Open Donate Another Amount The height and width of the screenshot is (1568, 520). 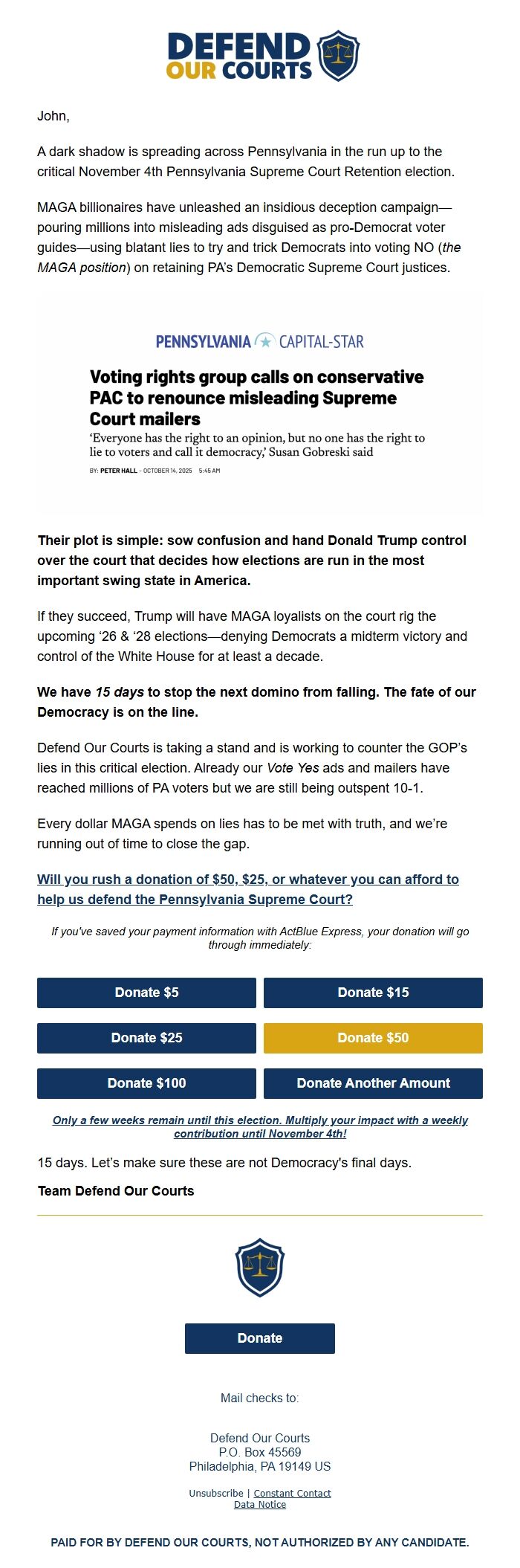pos(373,1083)
